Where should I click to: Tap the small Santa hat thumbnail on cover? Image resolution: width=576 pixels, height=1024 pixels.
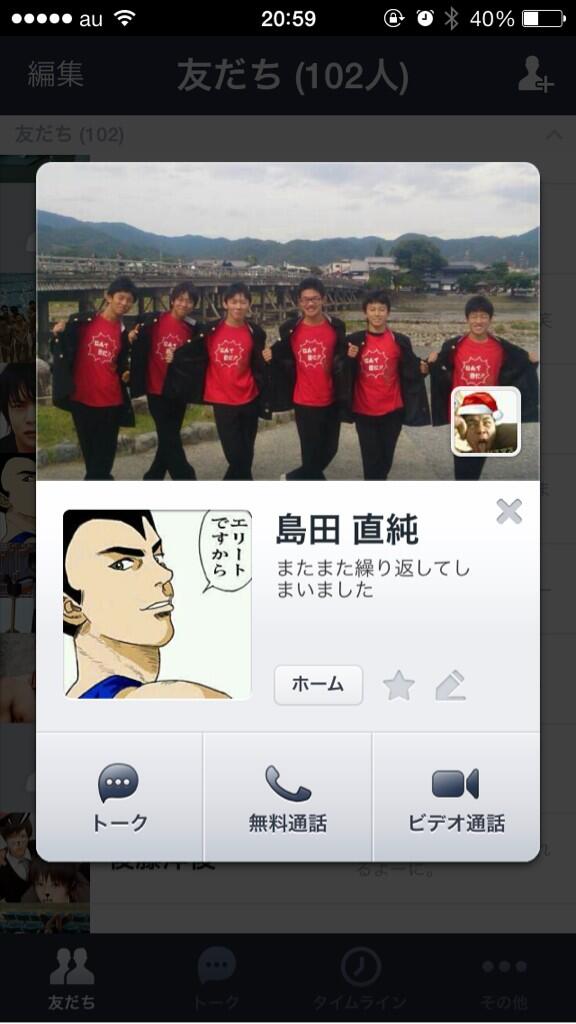click(x=485, y=421)
